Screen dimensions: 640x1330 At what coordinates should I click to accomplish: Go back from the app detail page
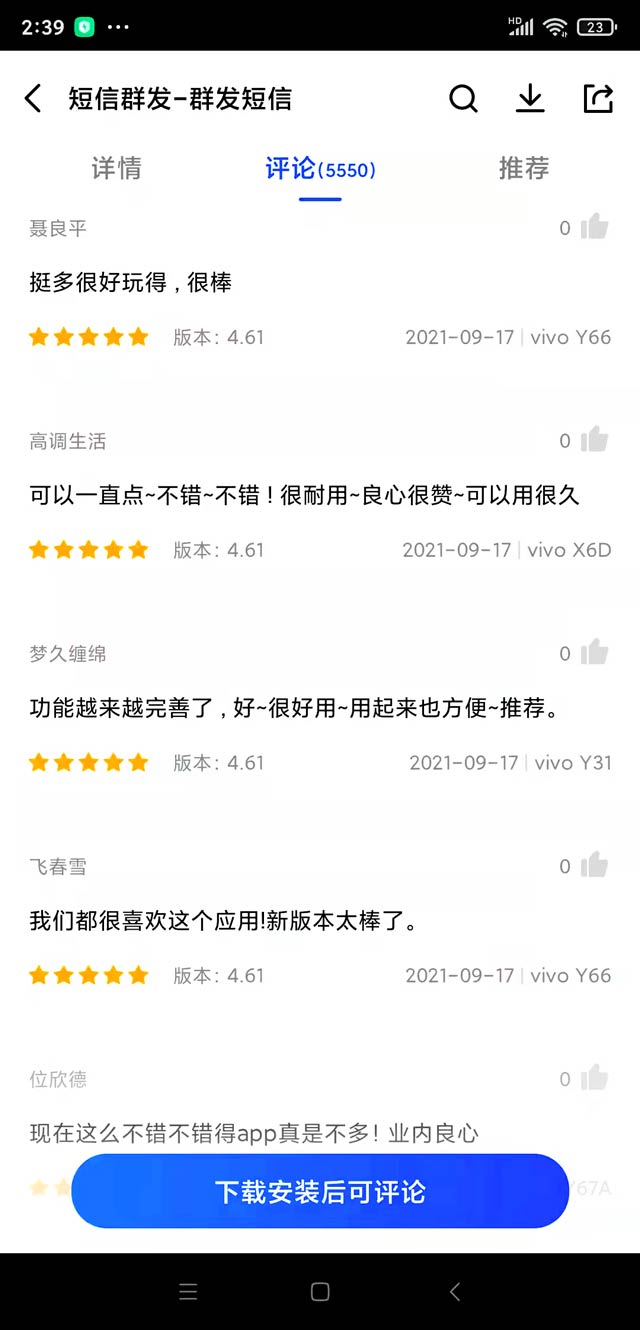(x=33, y=98)
